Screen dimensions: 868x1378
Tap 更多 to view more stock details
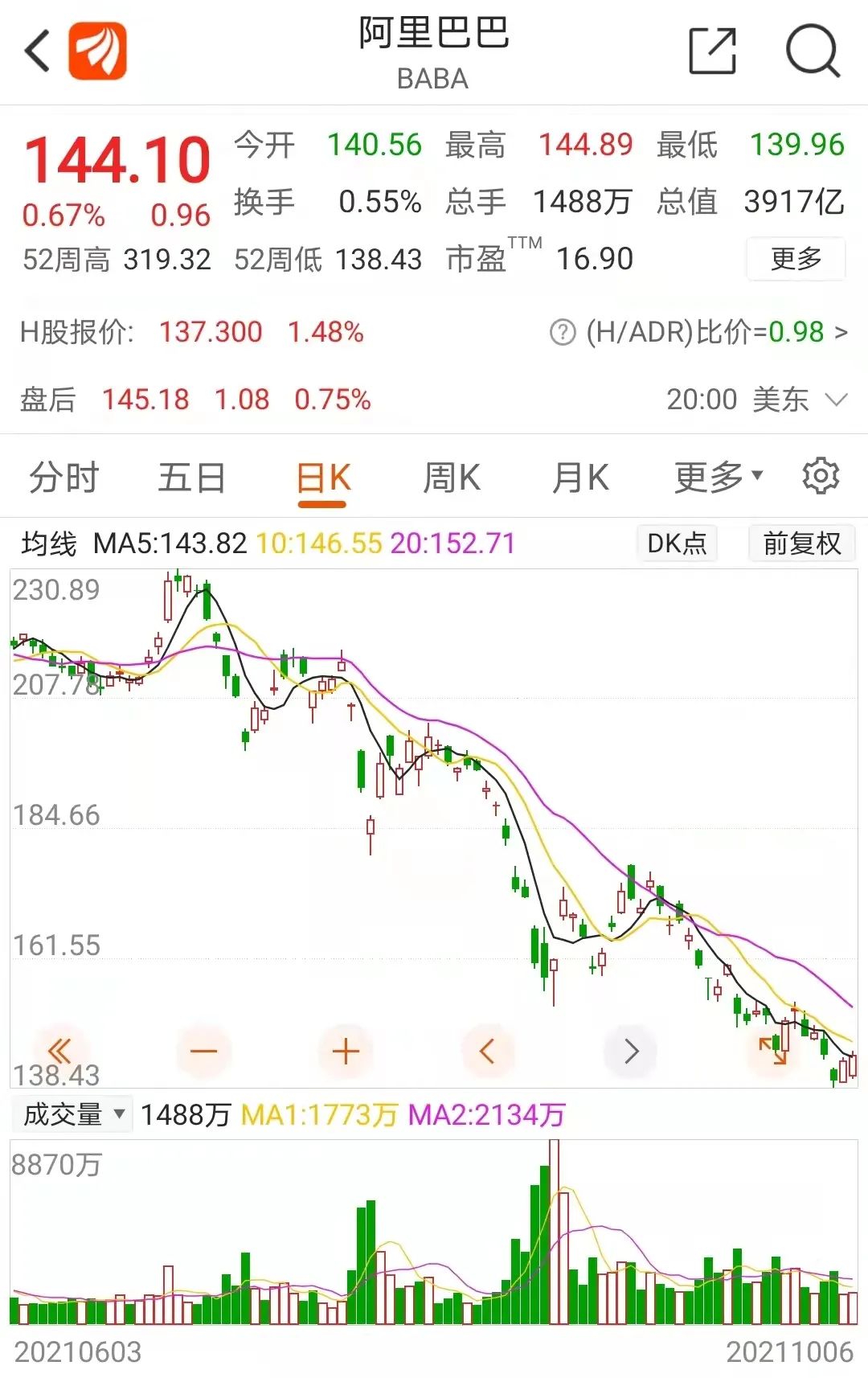(795, 259)
